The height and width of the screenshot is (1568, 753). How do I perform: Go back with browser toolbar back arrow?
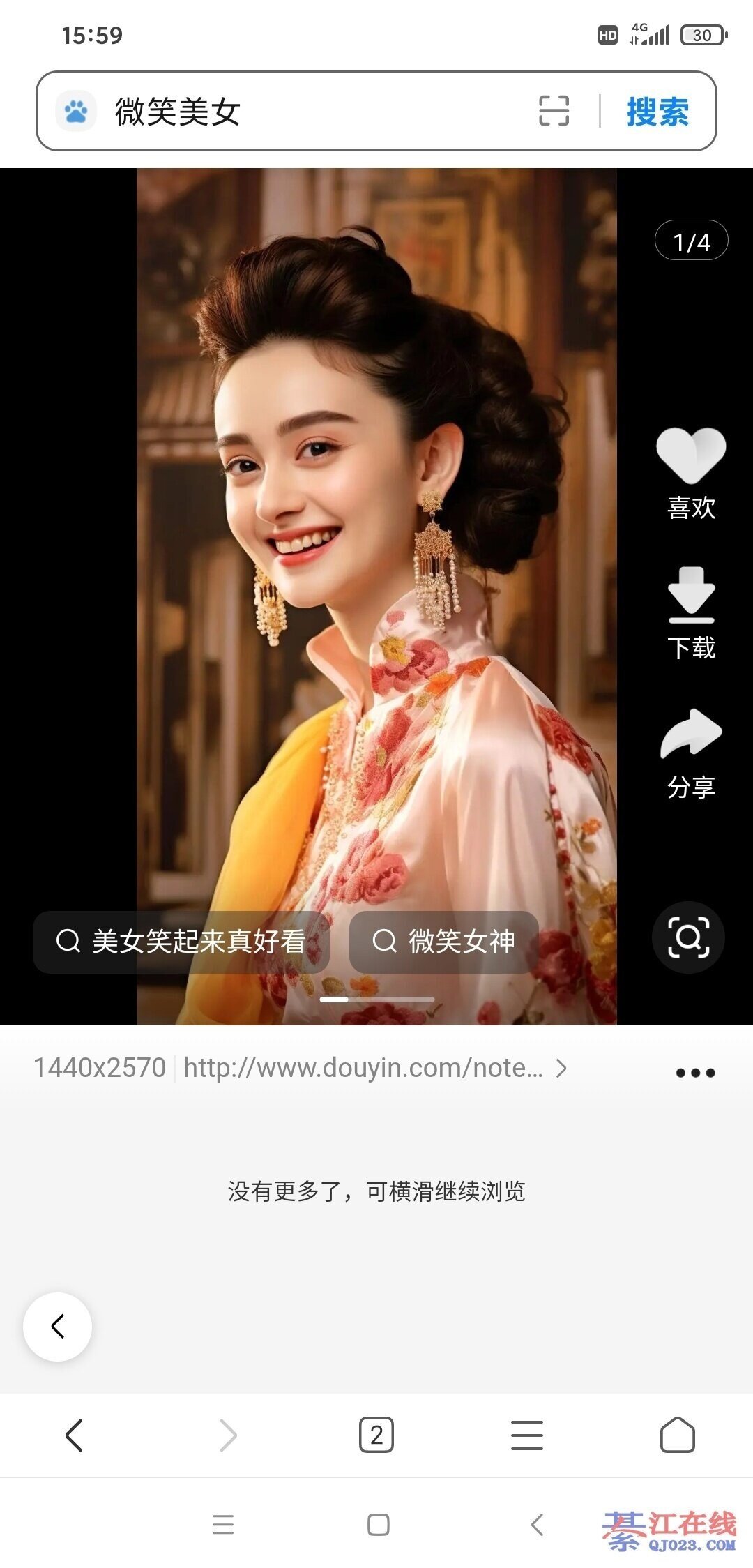click(74, 1435)
